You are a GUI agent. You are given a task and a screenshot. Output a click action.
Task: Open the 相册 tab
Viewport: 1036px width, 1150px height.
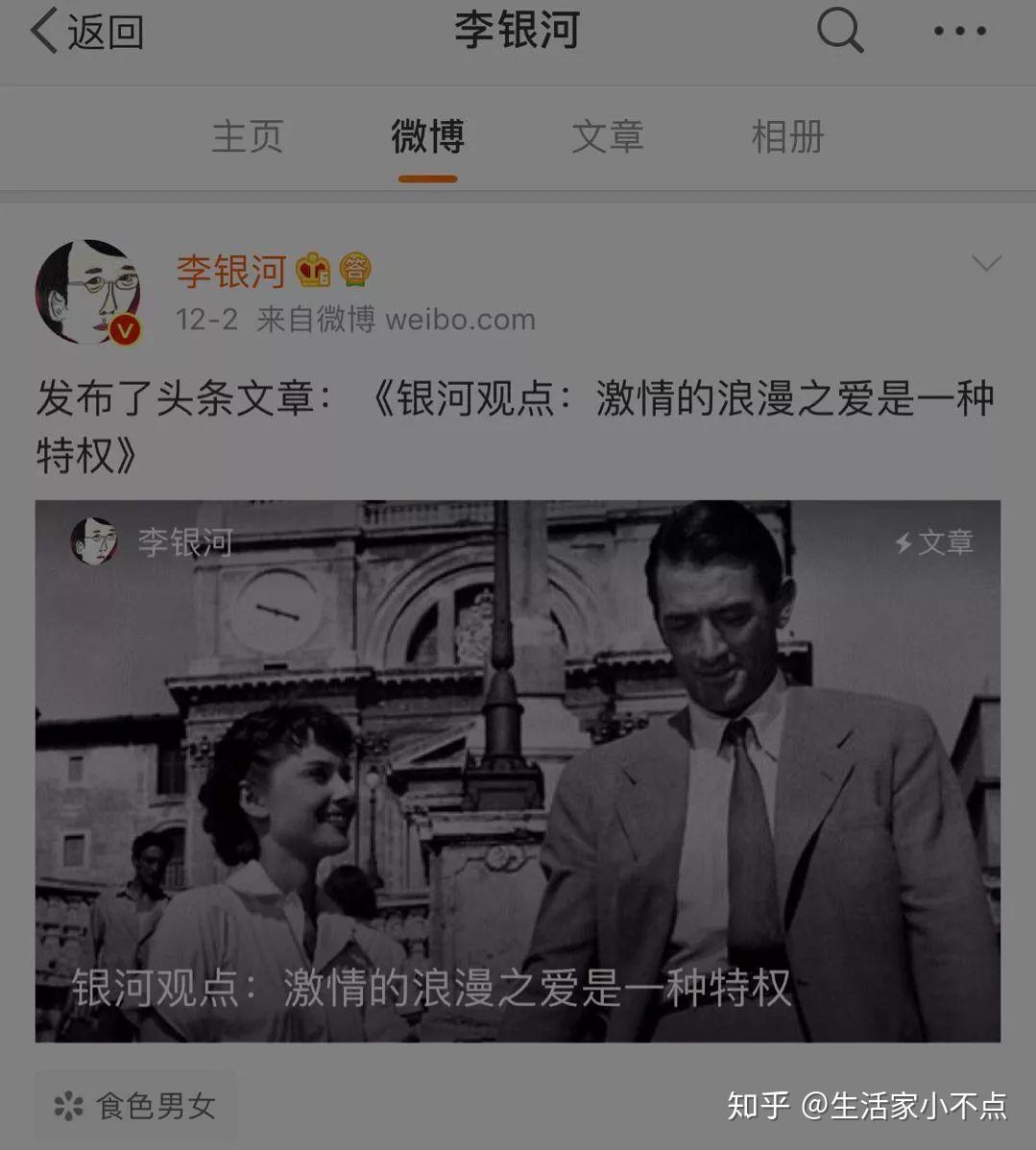tap(785, 137)
